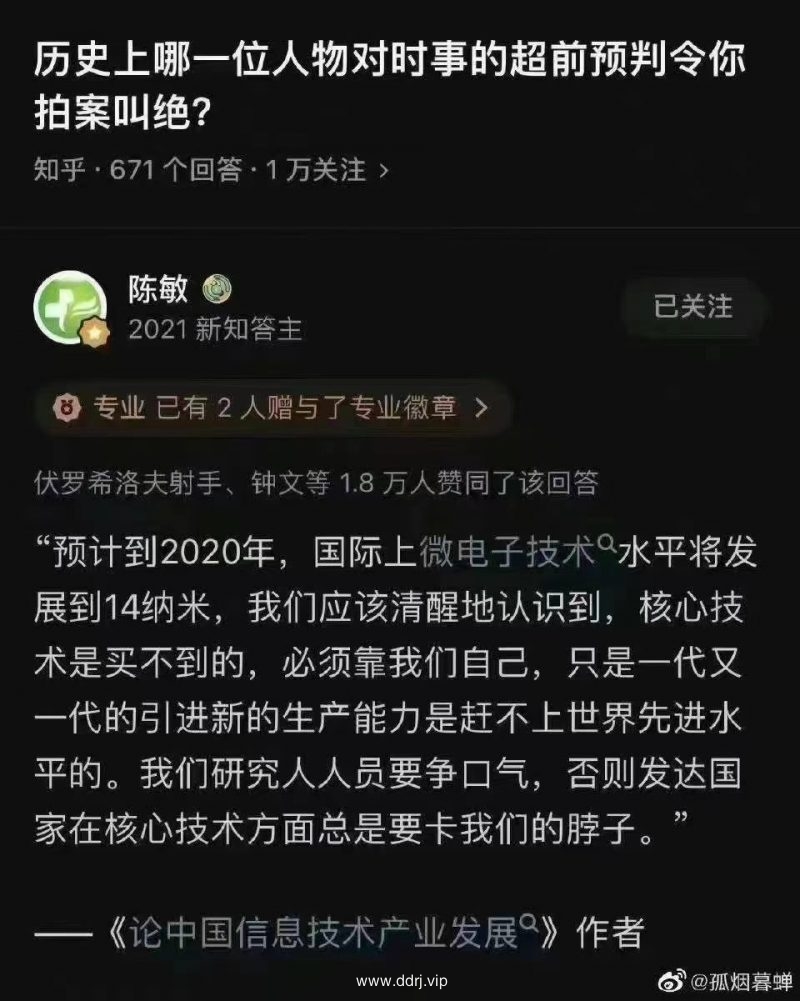Open the 专业徽章 badge details
800x1001 pixels.
275,407
